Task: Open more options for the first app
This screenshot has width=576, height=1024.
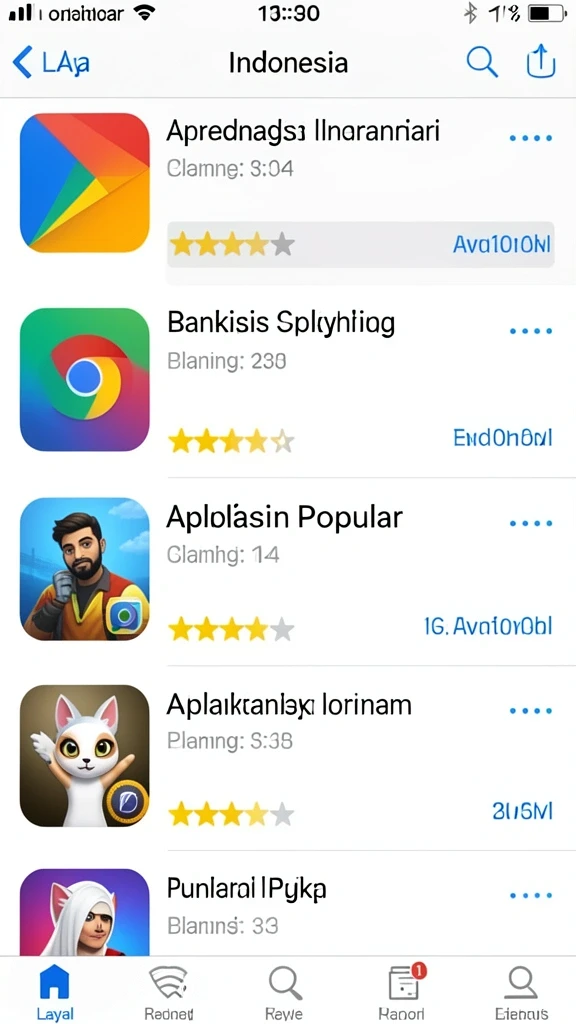Action: tap(530, 138)
